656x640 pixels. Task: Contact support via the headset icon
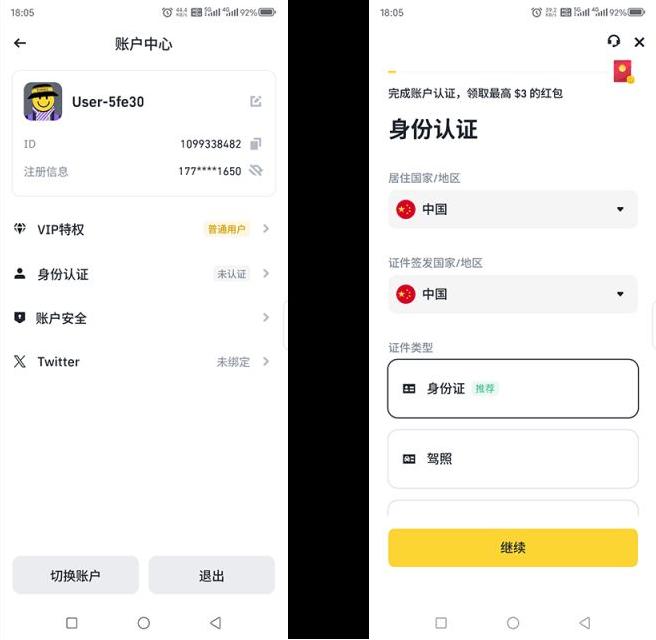(x=613, y=42)
